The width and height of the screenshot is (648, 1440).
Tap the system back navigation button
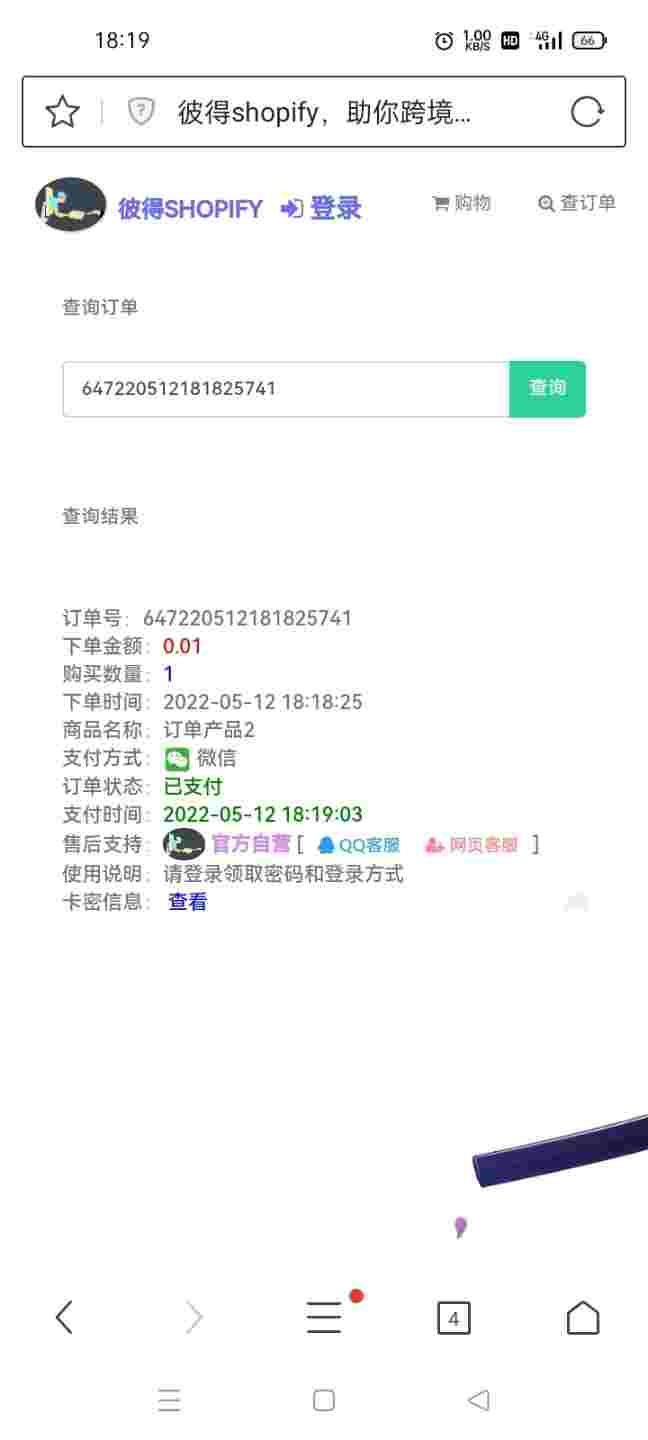tap(478, 1400)
